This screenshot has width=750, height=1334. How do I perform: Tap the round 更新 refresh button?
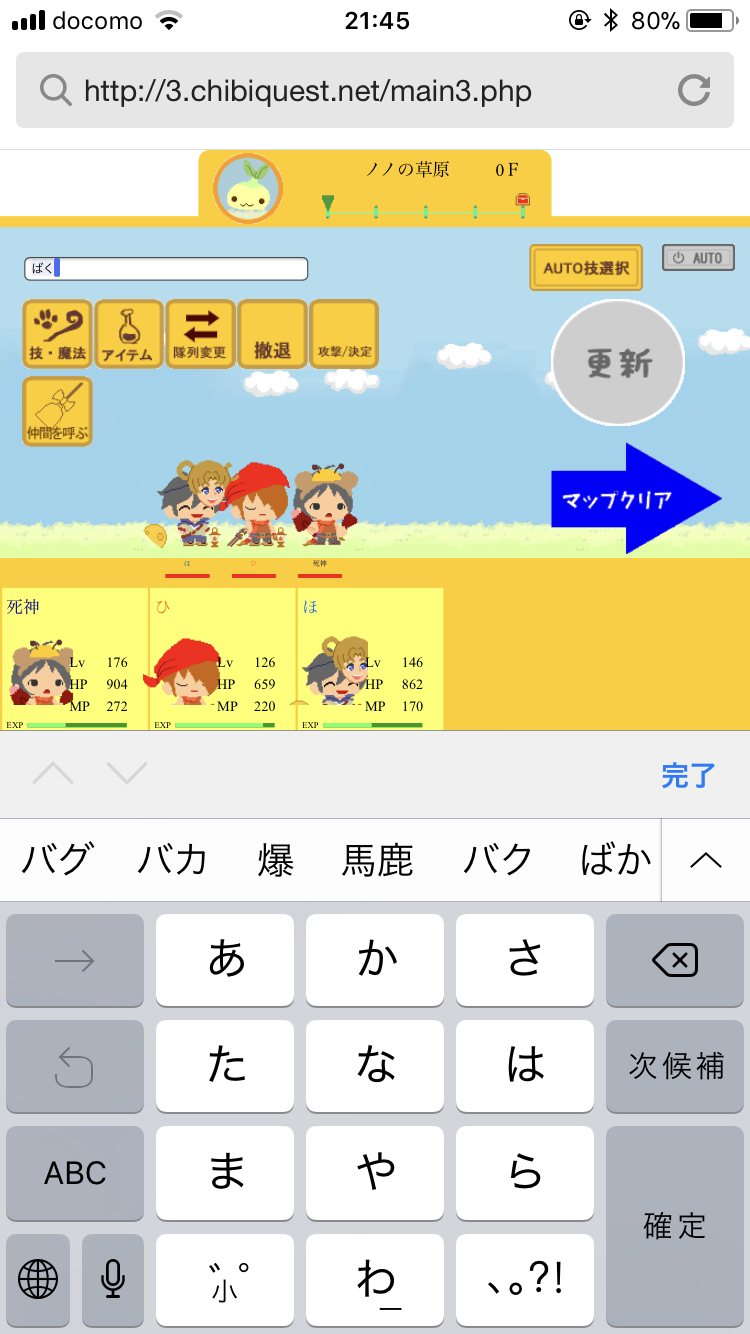pos(618,364)
